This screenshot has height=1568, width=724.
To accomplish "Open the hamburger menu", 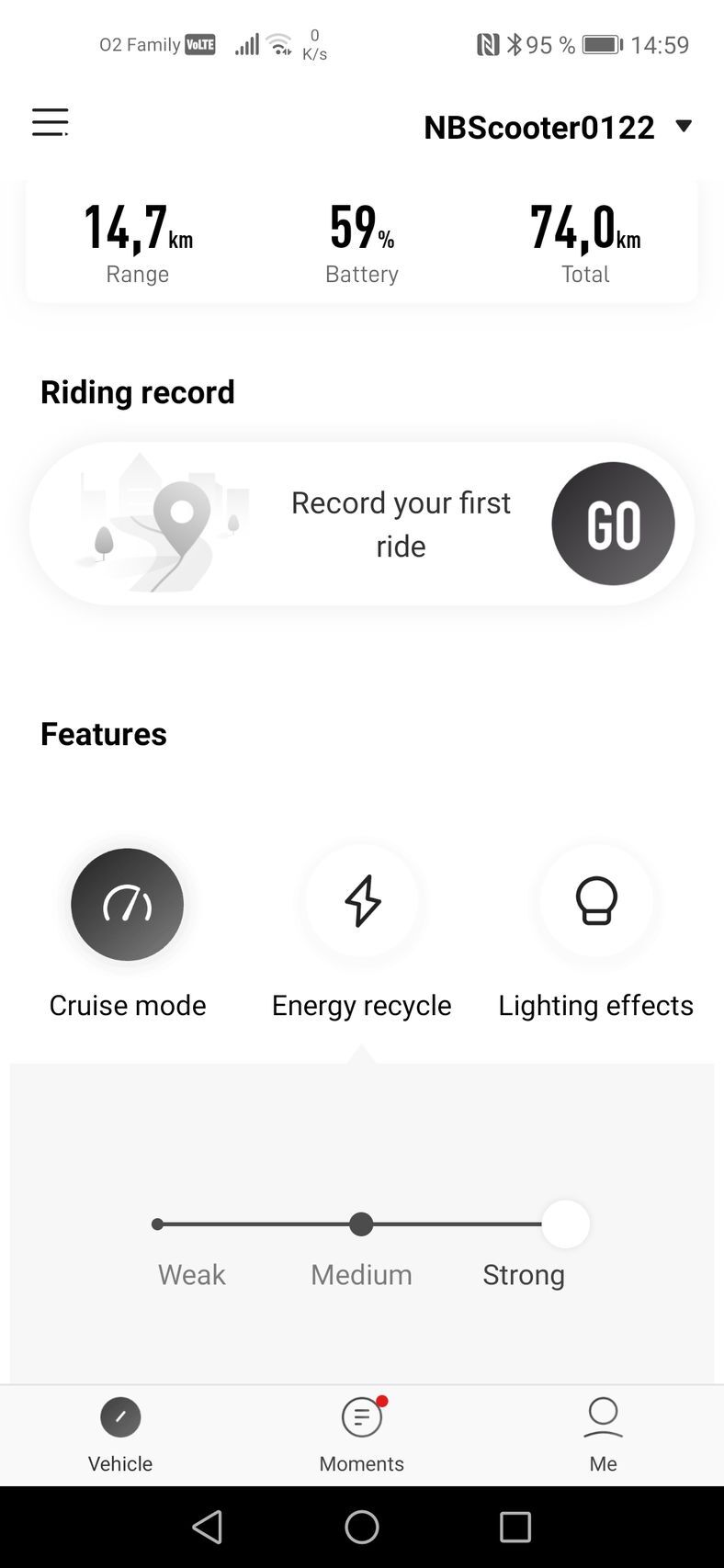I will [51, 122].
